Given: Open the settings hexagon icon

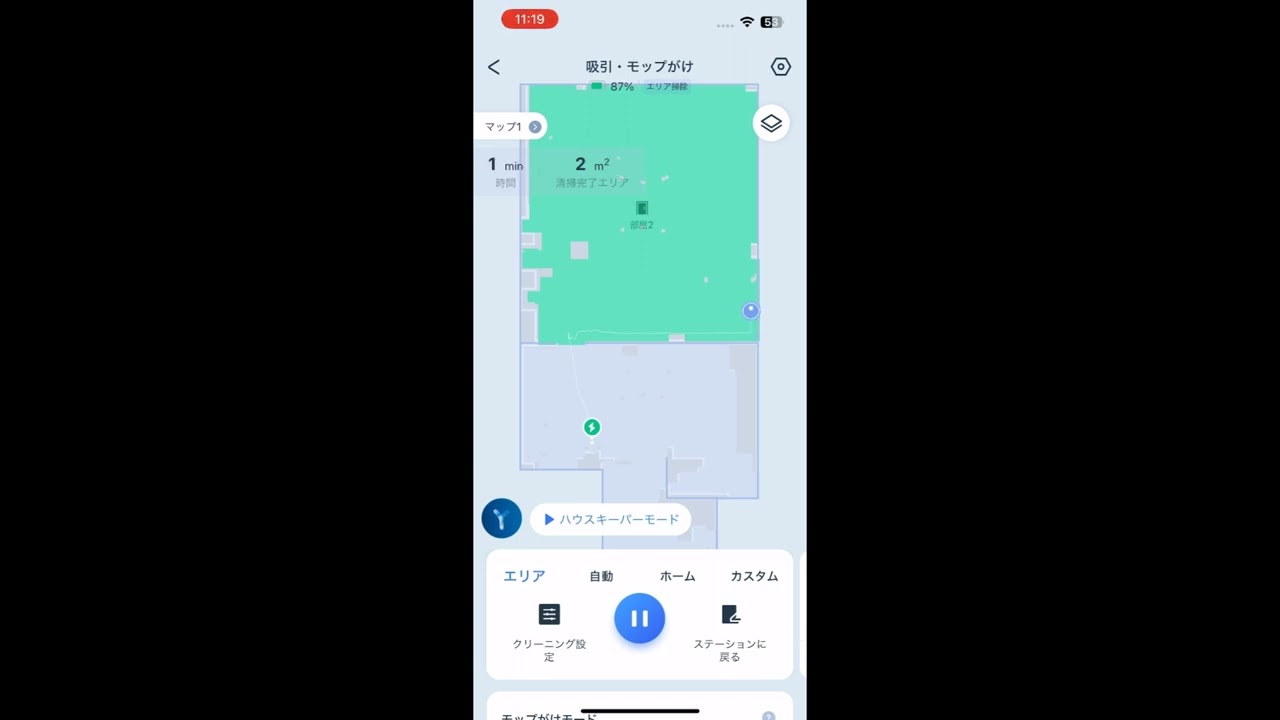Looking at the screenshot, I should (781, 67).
